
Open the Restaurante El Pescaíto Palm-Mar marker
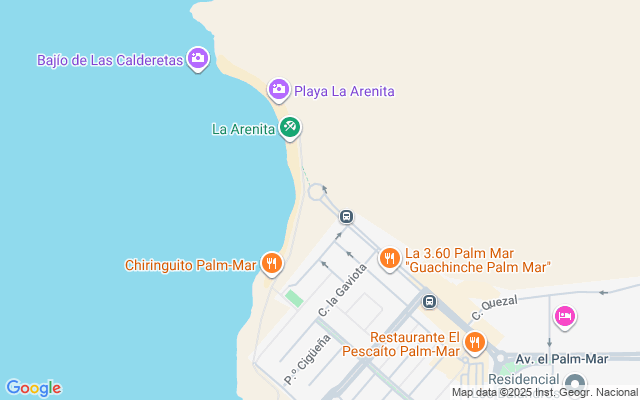[x=474, y=342]
